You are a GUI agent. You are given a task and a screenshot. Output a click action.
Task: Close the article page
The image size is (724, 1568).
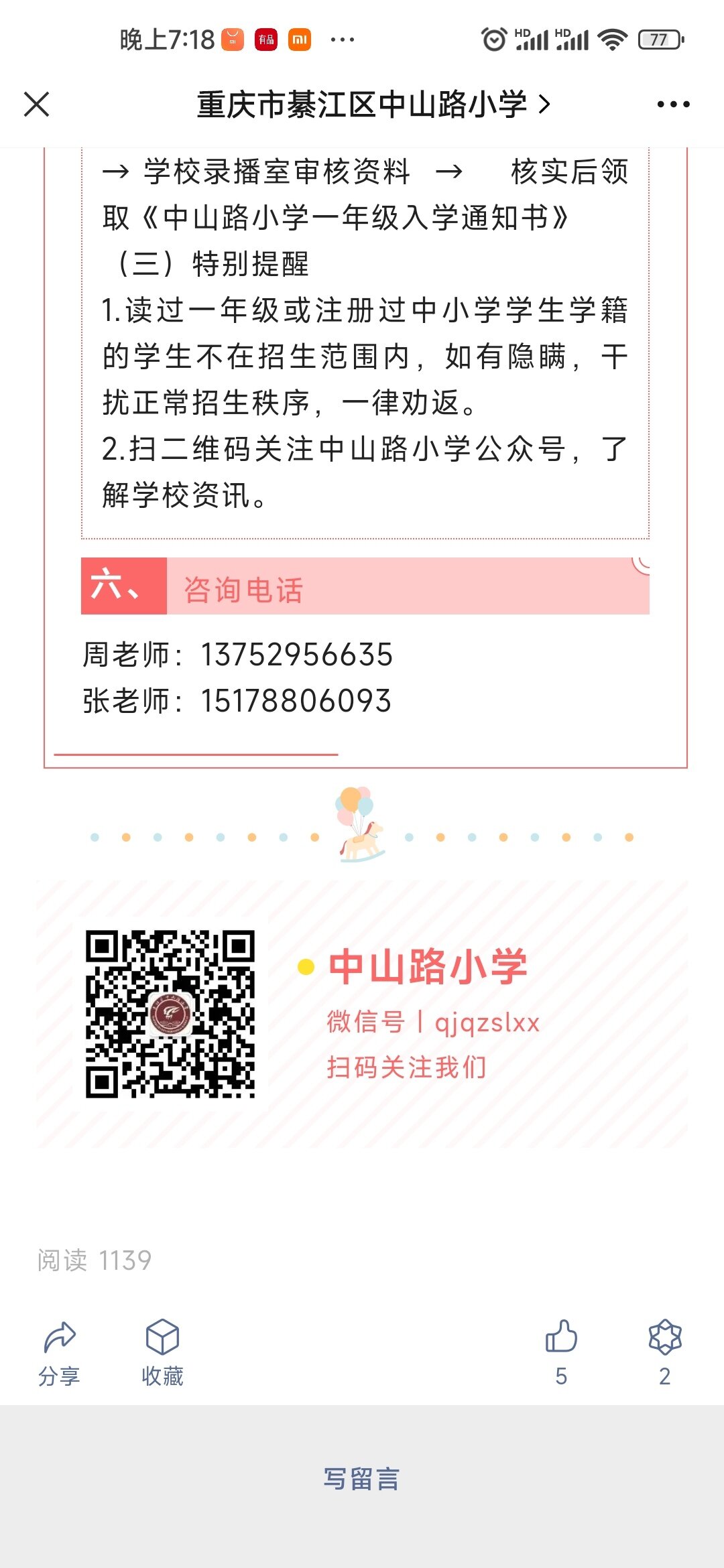37,105
